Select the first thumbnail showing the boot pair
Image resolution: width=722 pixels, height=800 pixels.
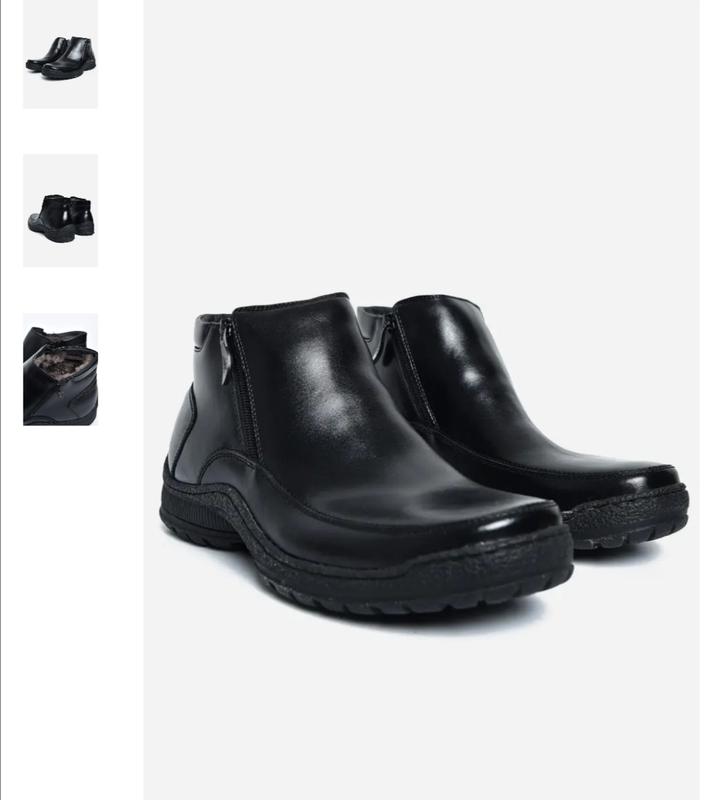click(x=60, y=55)
